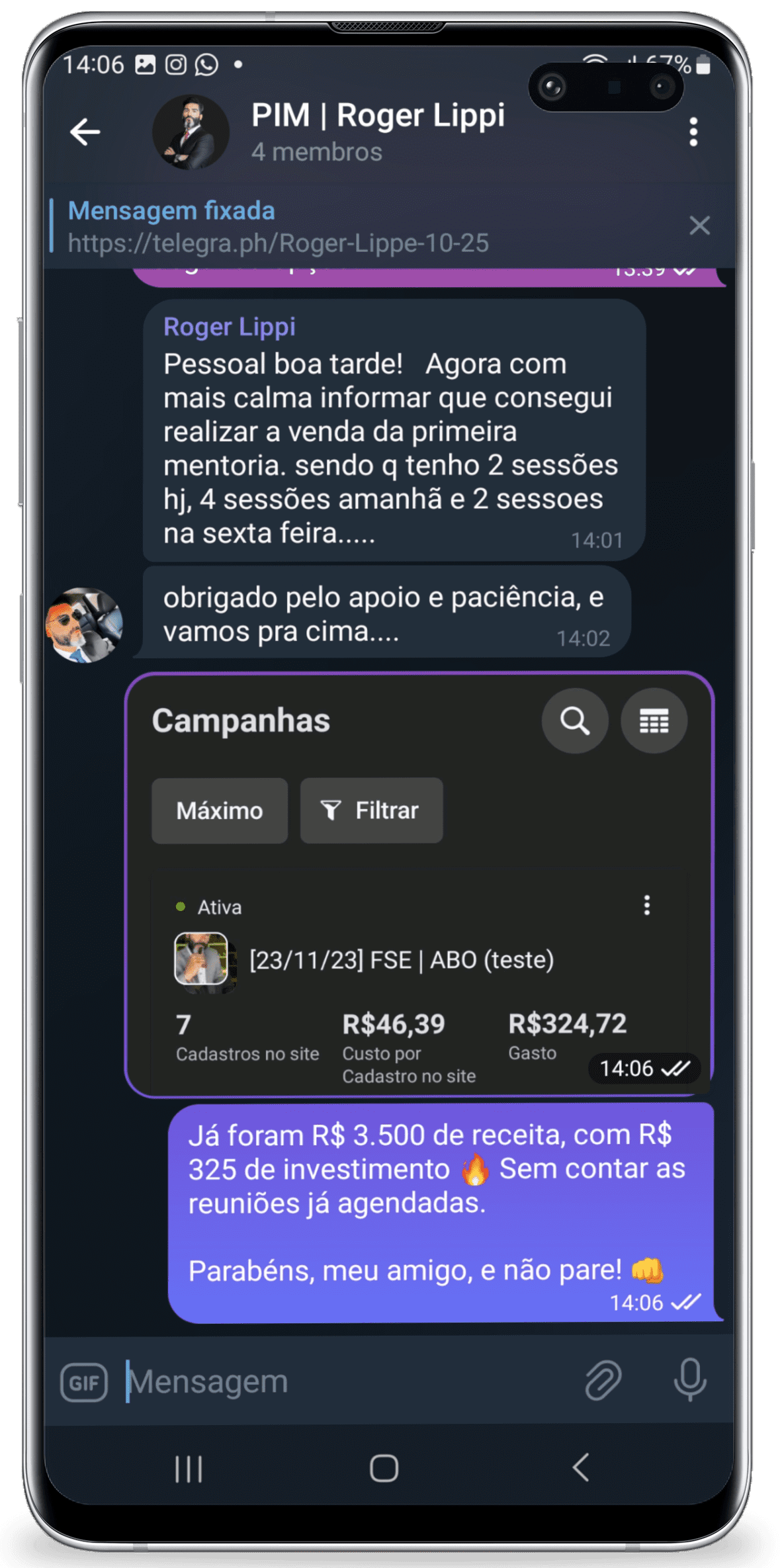This screenshot has width=784, height=1568.
Task: Open the pinned telegra.ph message
Action: [278, 228]
